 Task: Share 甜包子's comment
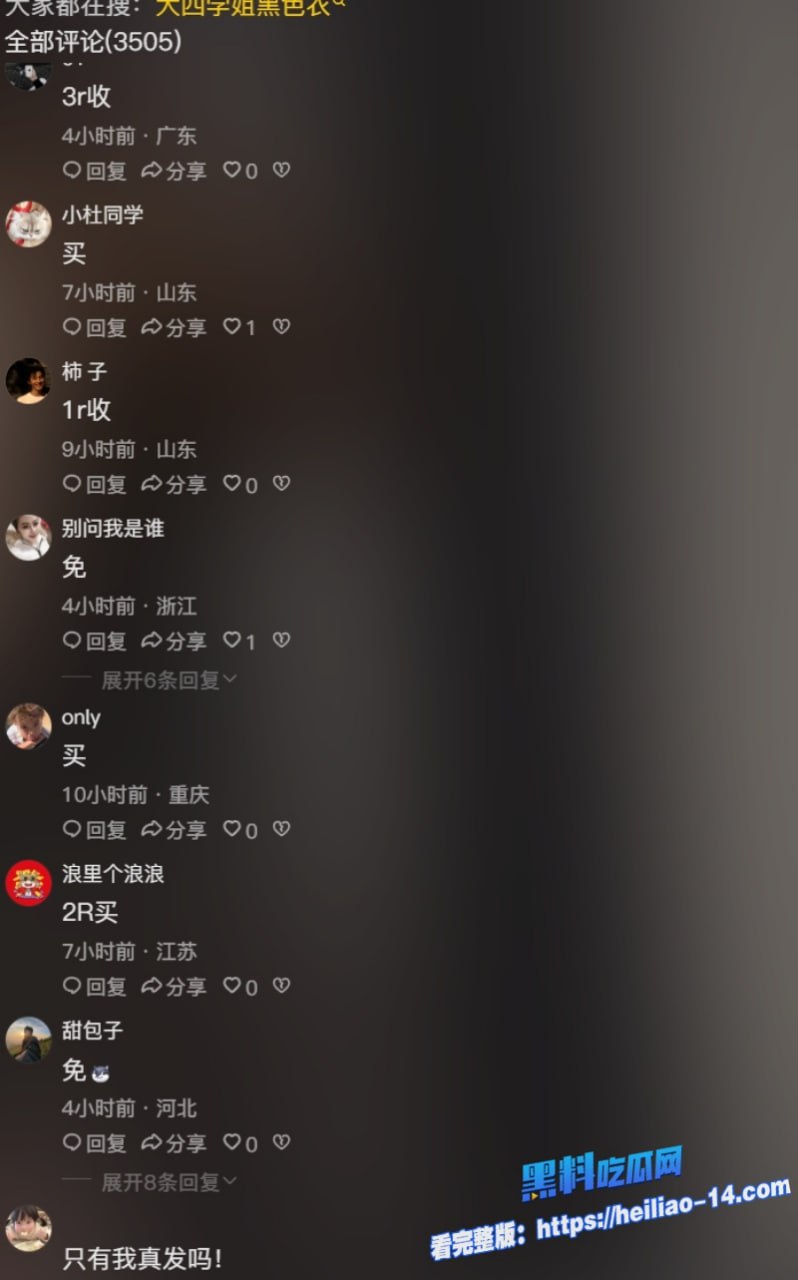174,1142
